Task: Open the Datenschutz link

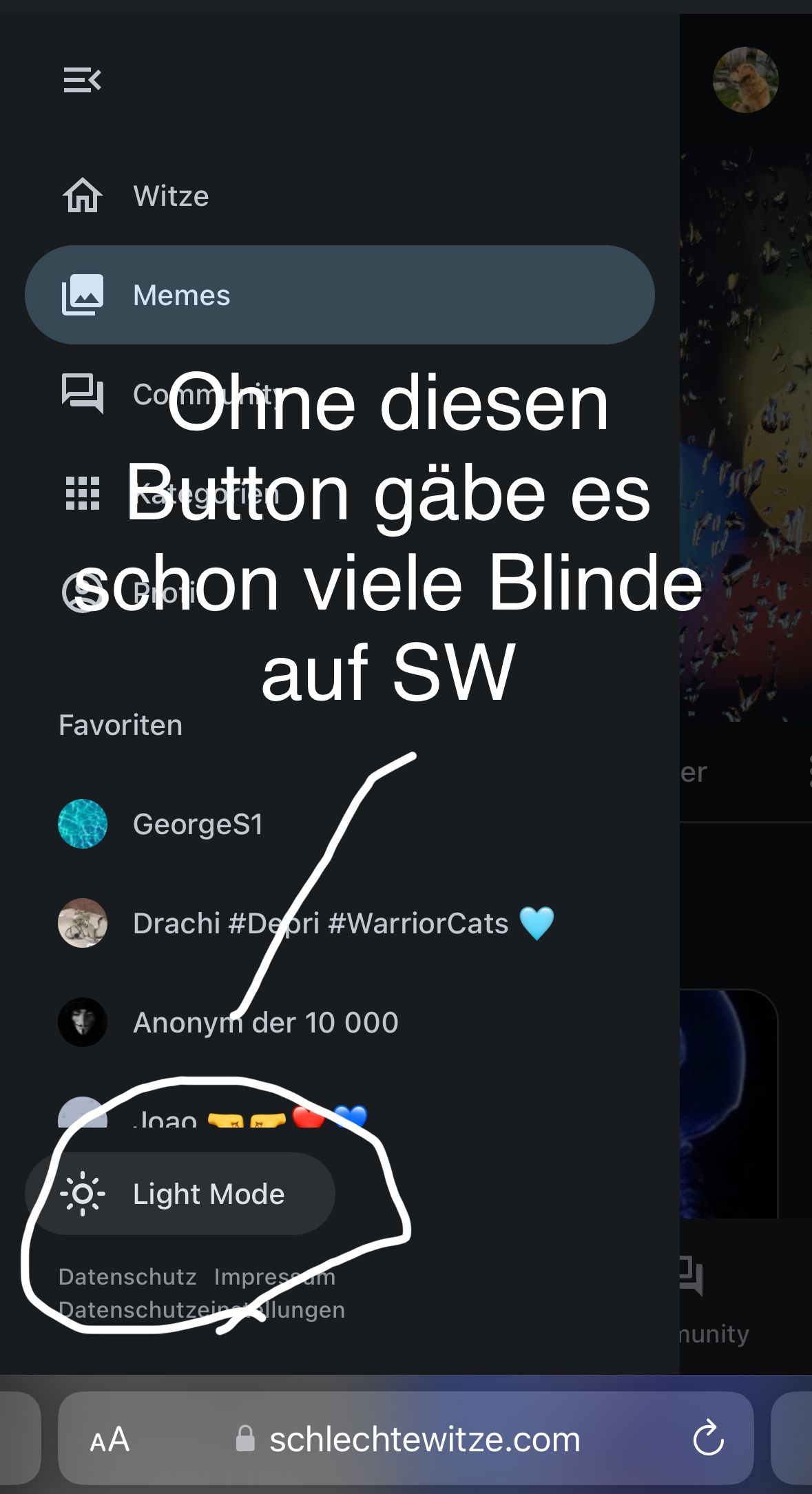Action: pyautogui.click(x=127, y=1277)
